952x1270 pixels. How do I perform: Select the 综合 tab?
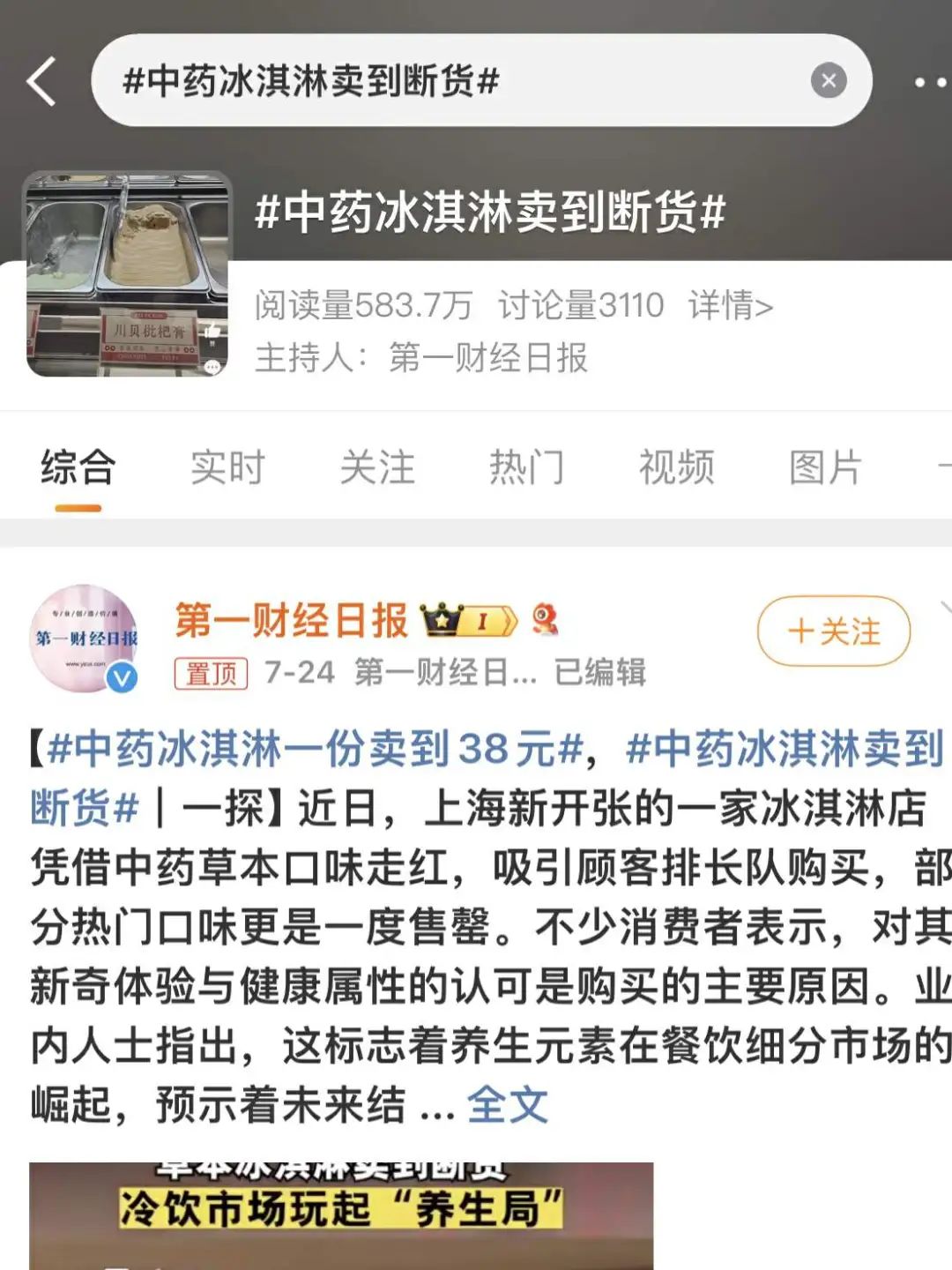[78, 467]
